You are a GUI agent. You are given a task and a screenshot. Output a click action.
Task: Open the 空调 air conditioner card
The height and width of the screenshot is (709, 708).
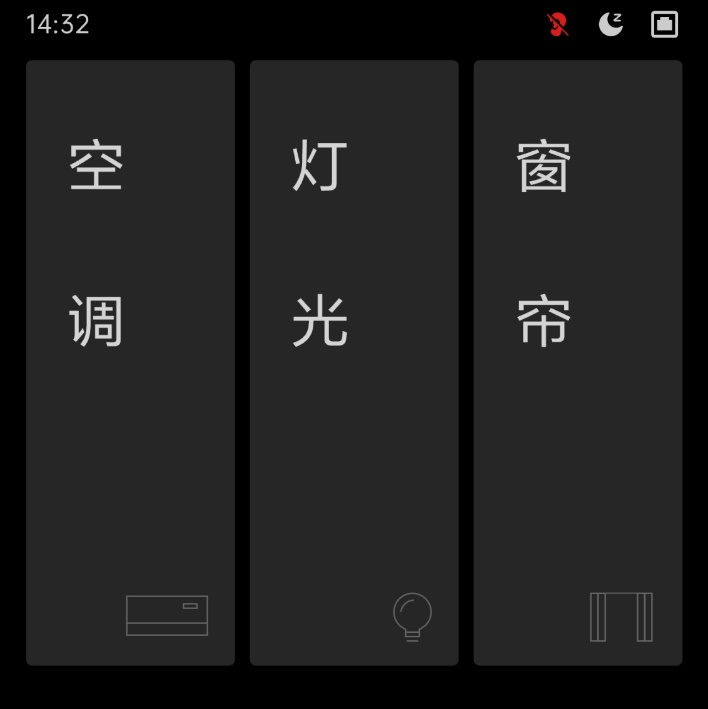click(x=130, y=362)
